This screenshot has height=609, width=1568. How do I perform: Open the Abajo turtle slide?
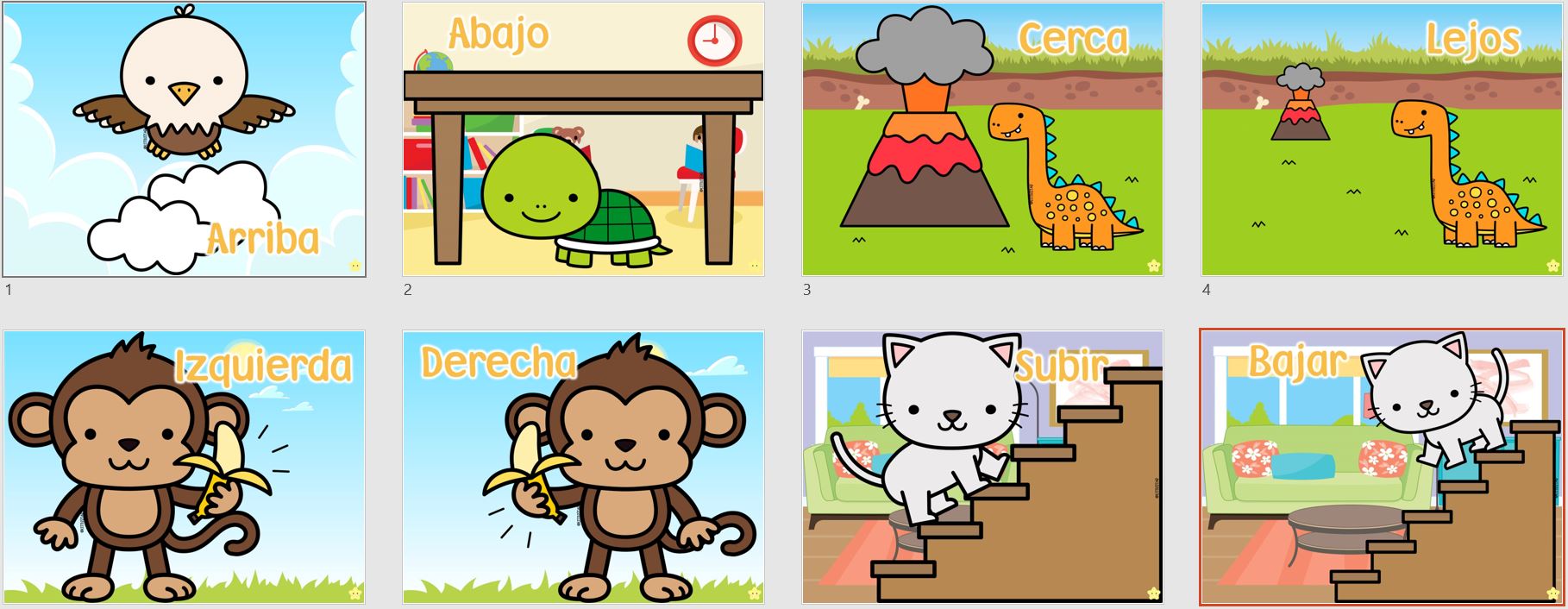(583, 139)
